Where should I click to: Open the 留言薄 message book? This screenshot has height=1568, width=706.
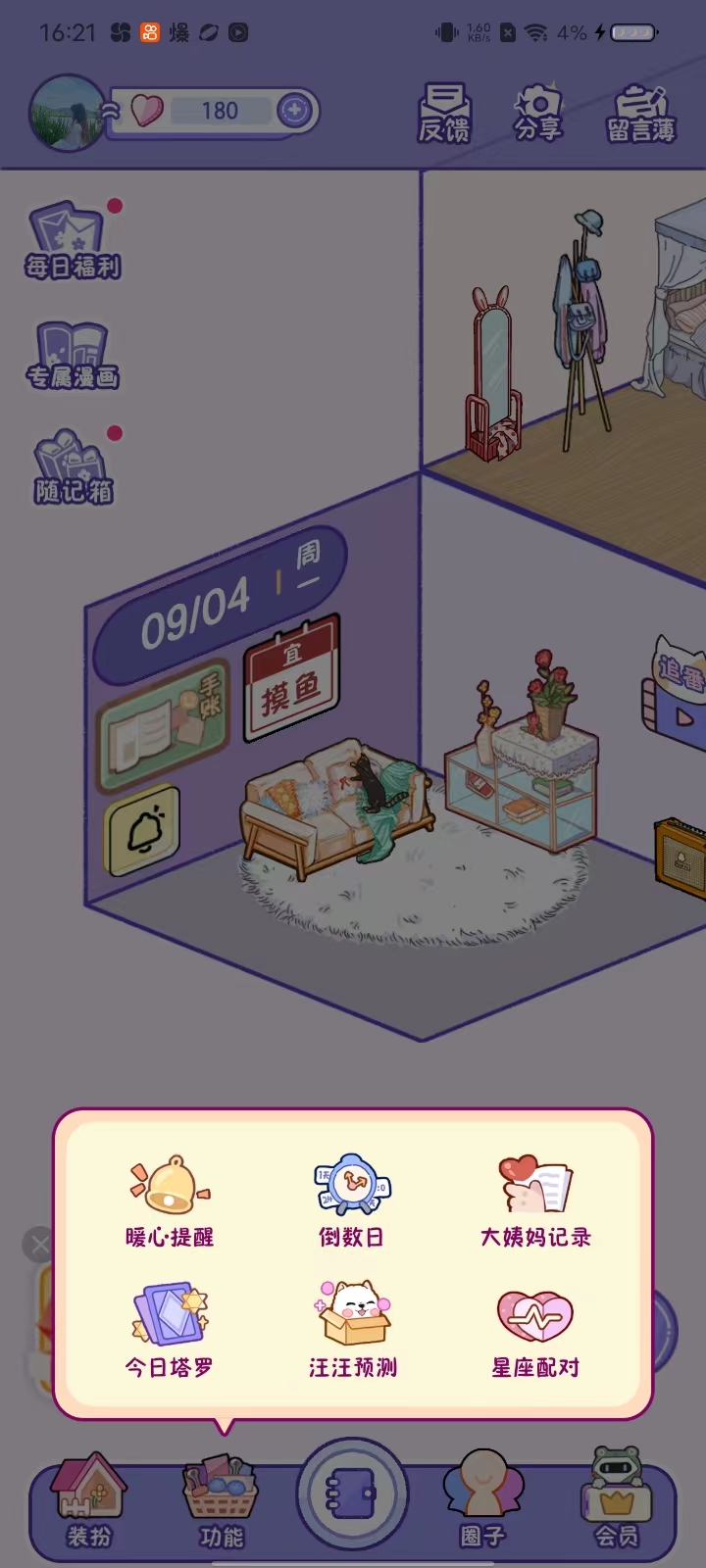(637, 113)
